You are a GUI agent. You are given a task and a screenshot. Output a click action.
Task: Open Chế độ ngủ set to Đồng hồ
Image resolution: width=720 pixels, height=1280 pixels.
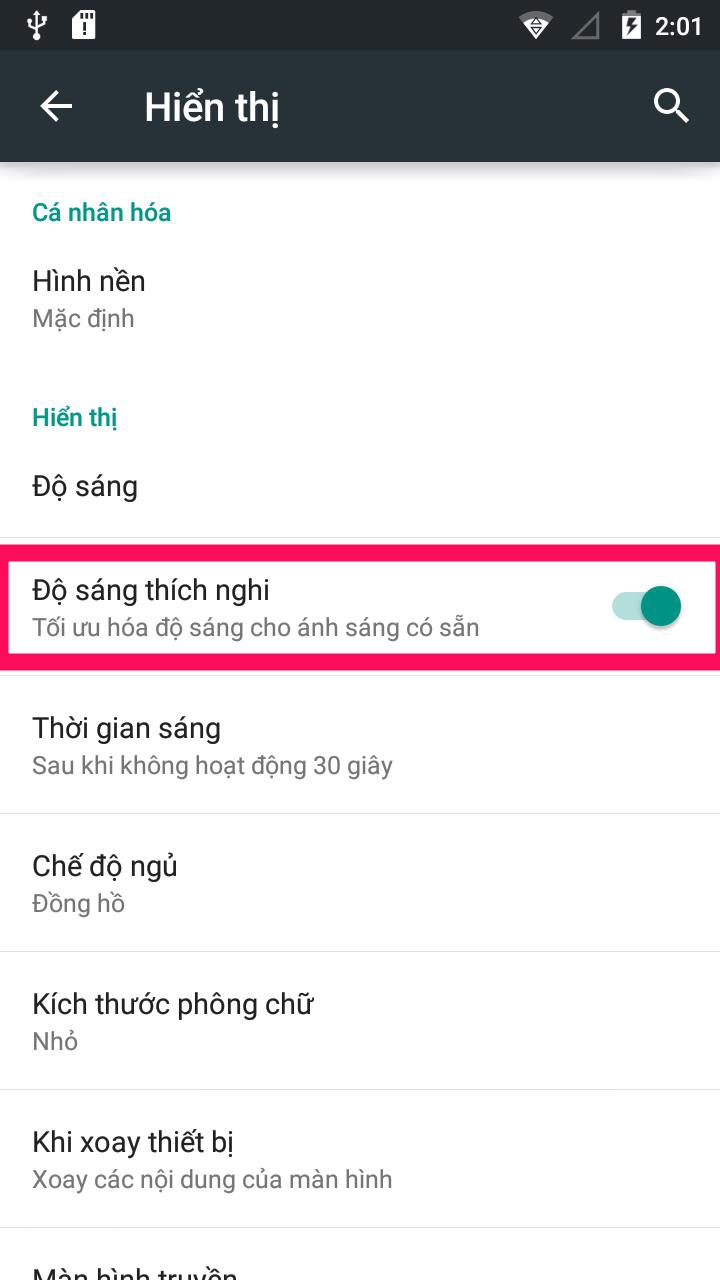coord(360,882)
